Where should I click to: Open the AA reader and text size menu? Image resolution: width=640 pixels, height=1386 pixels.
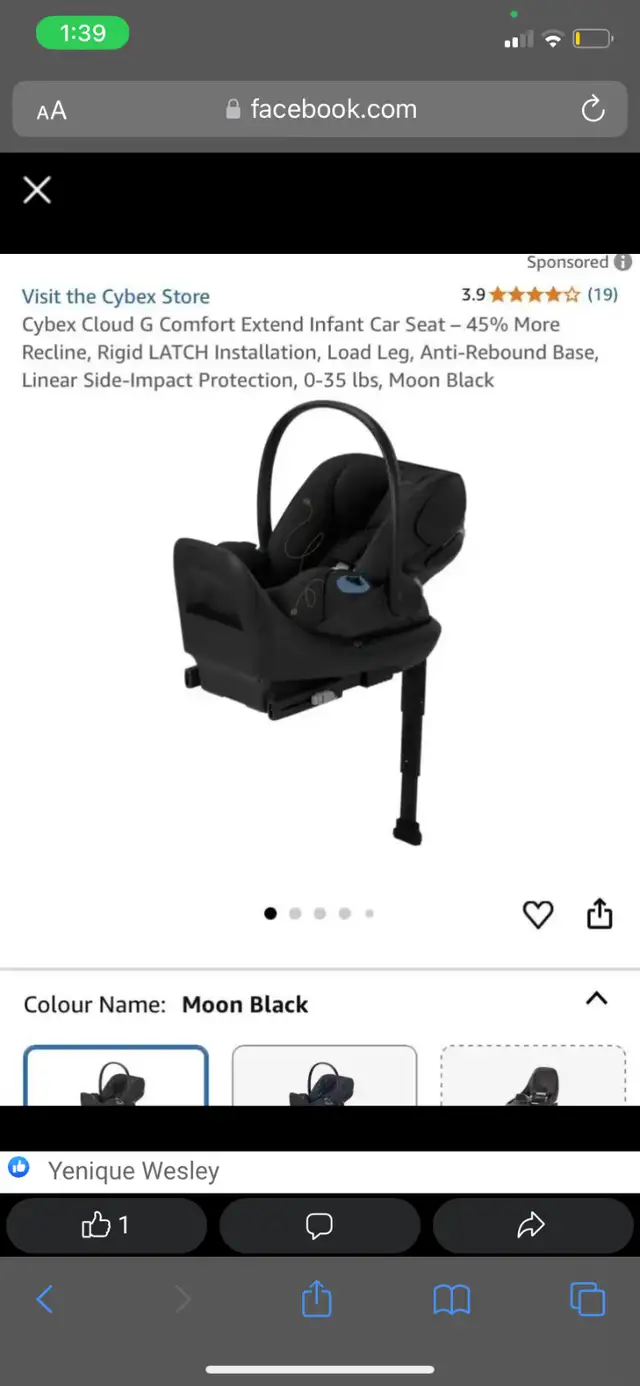coord(51,111)
